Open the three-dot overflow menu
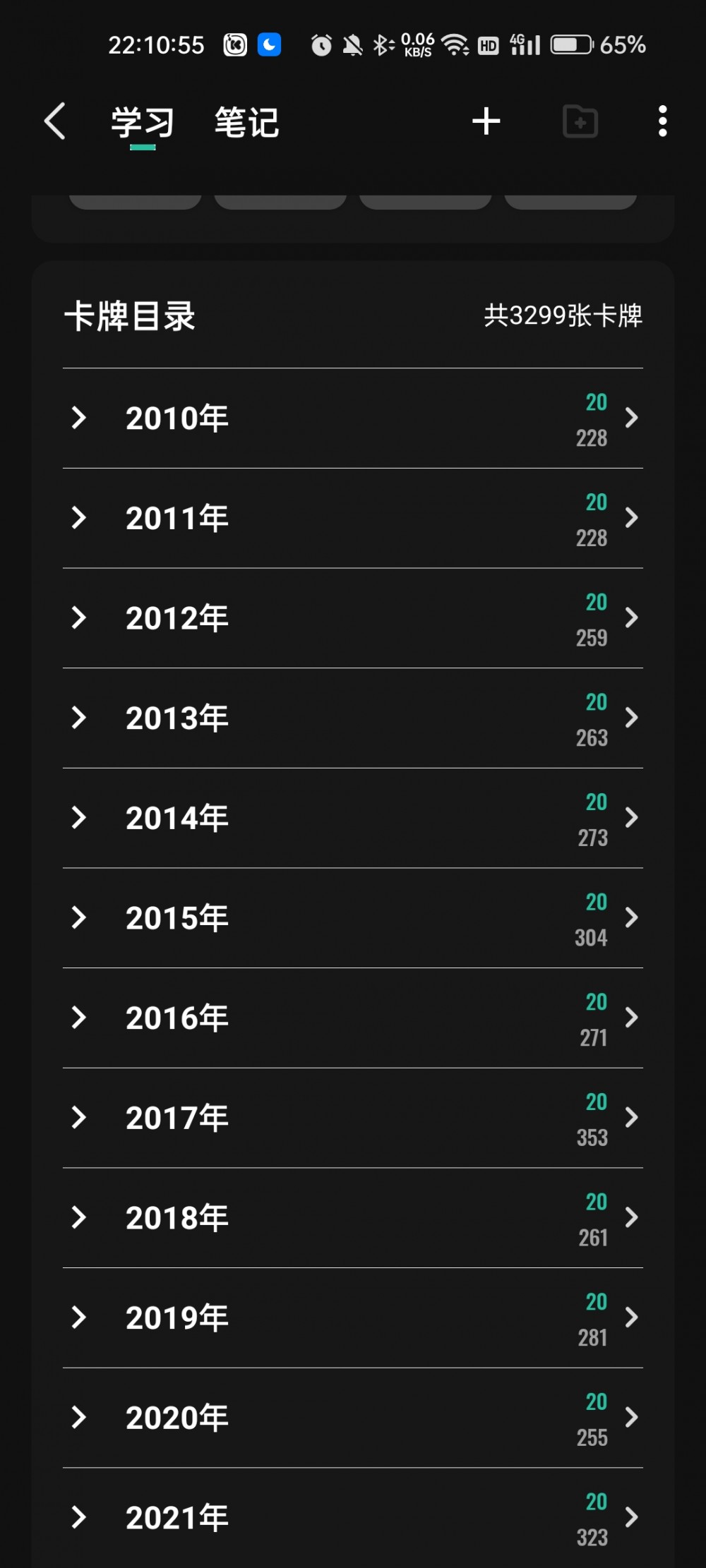The width and height of the screenshot is (706, 1568). 662,121
